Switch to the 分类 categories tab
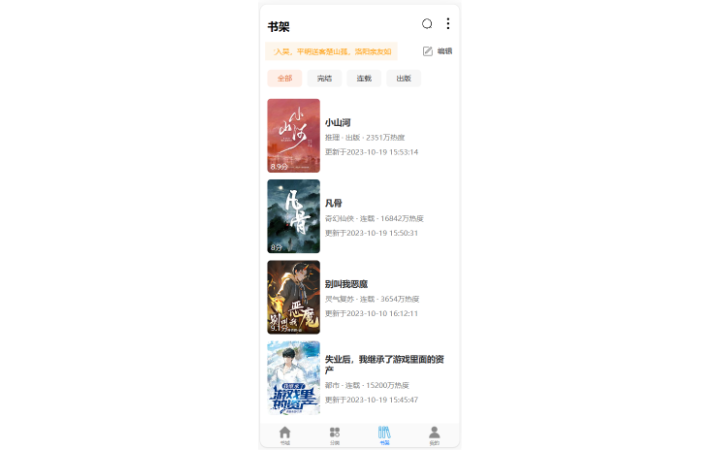The height and width of the screenshot is (450, 720). 335,434
